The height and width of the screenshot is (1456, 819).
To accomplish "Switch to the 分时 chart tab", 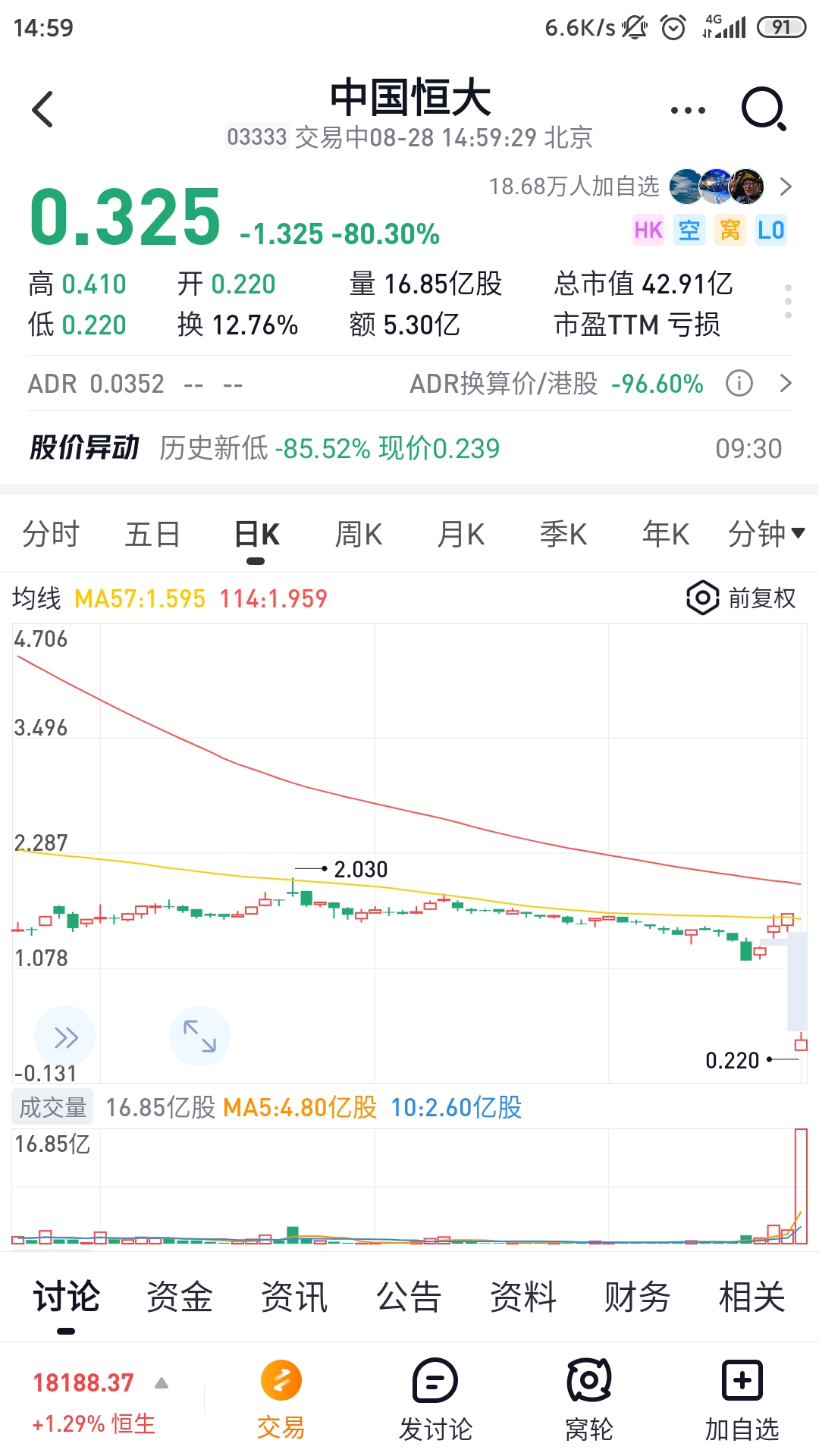I will point(51,535).
